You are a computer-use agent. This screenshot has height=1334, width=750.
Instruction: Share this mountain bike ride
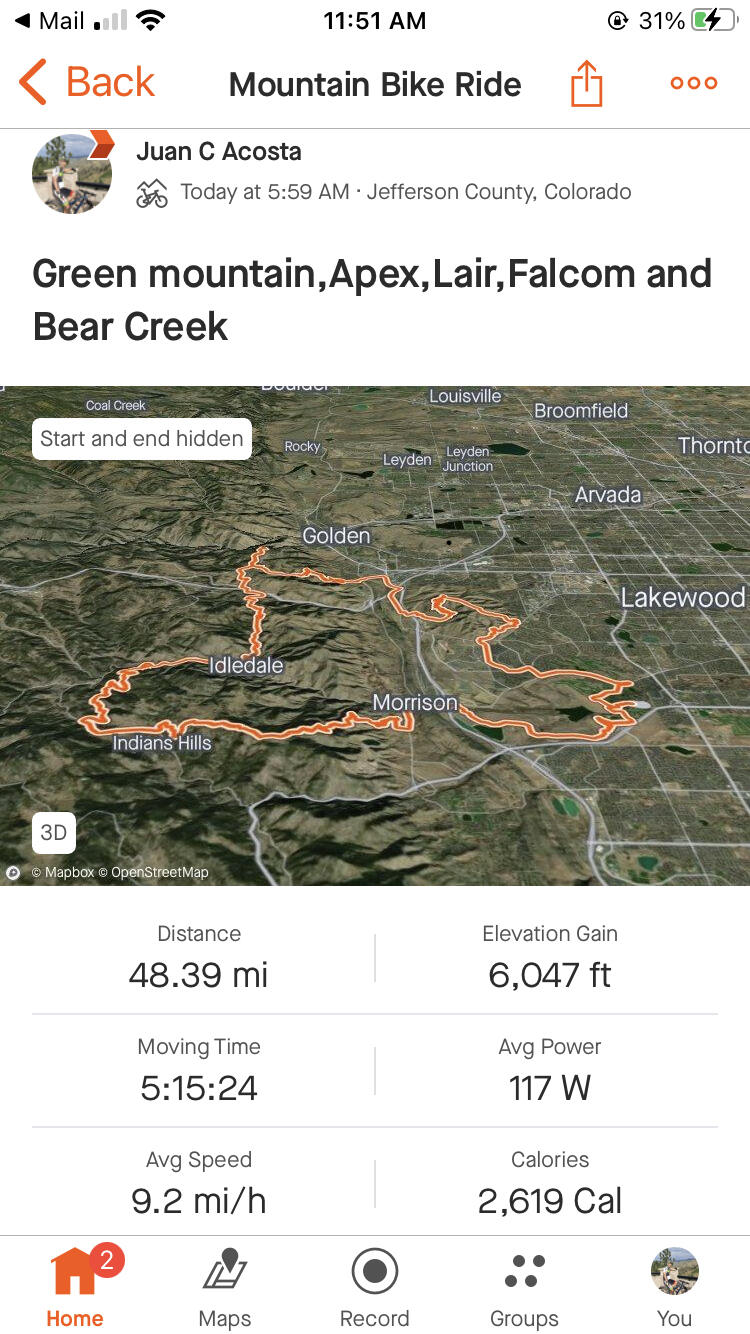587,83
